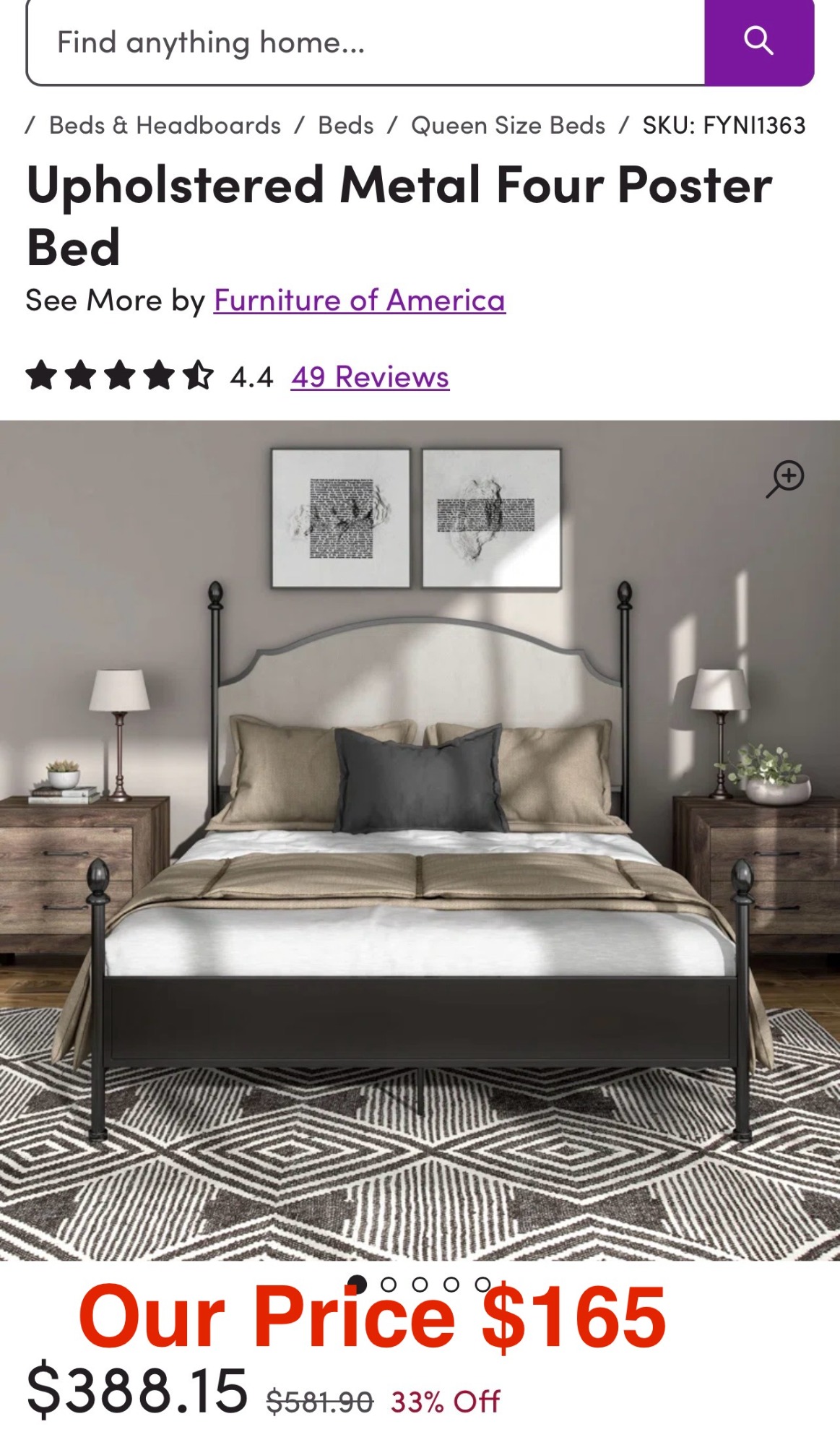840x1445 pixels.
Task: Open the four poster bed product image
Action: pyautogui.click(x=420, y=867)
